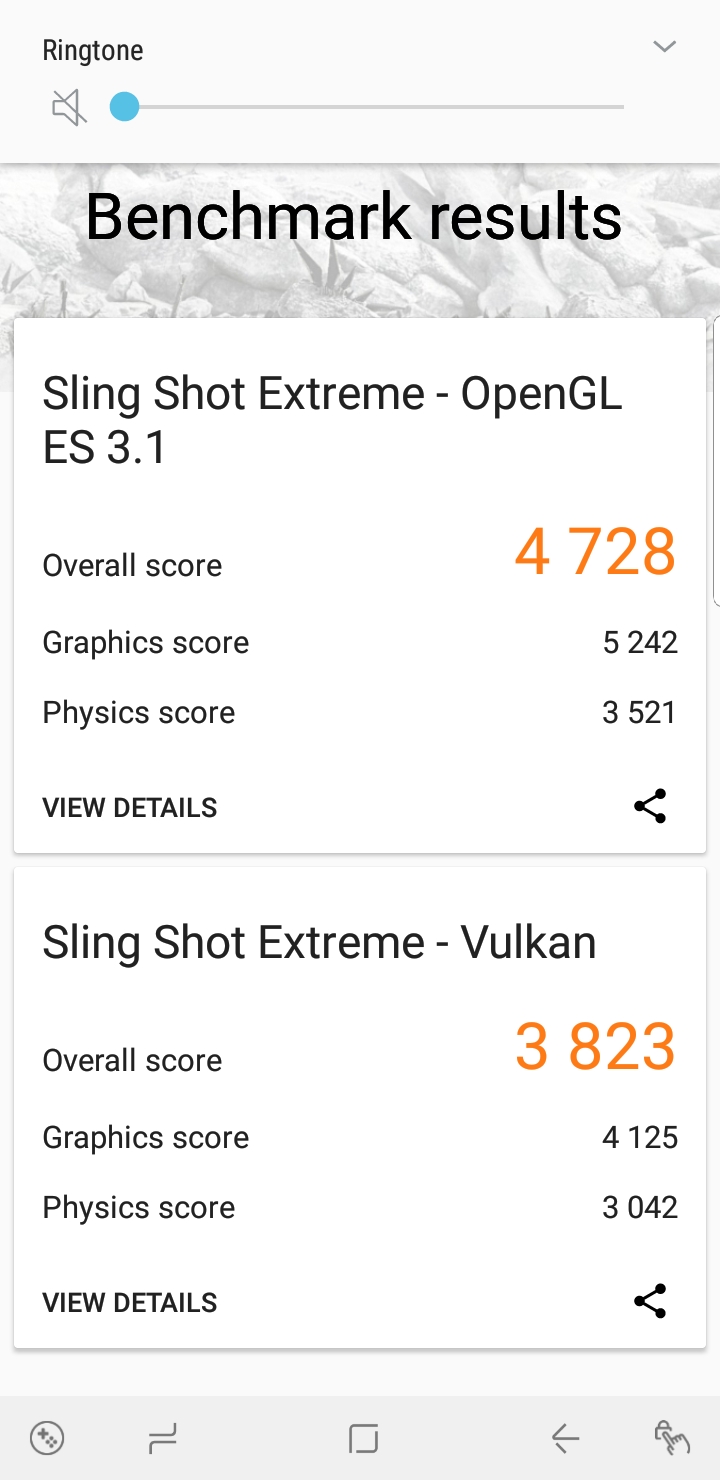Share the Vulkan benchmark score
Screen dimensions: 720x1480
[x=650, y=1301]
